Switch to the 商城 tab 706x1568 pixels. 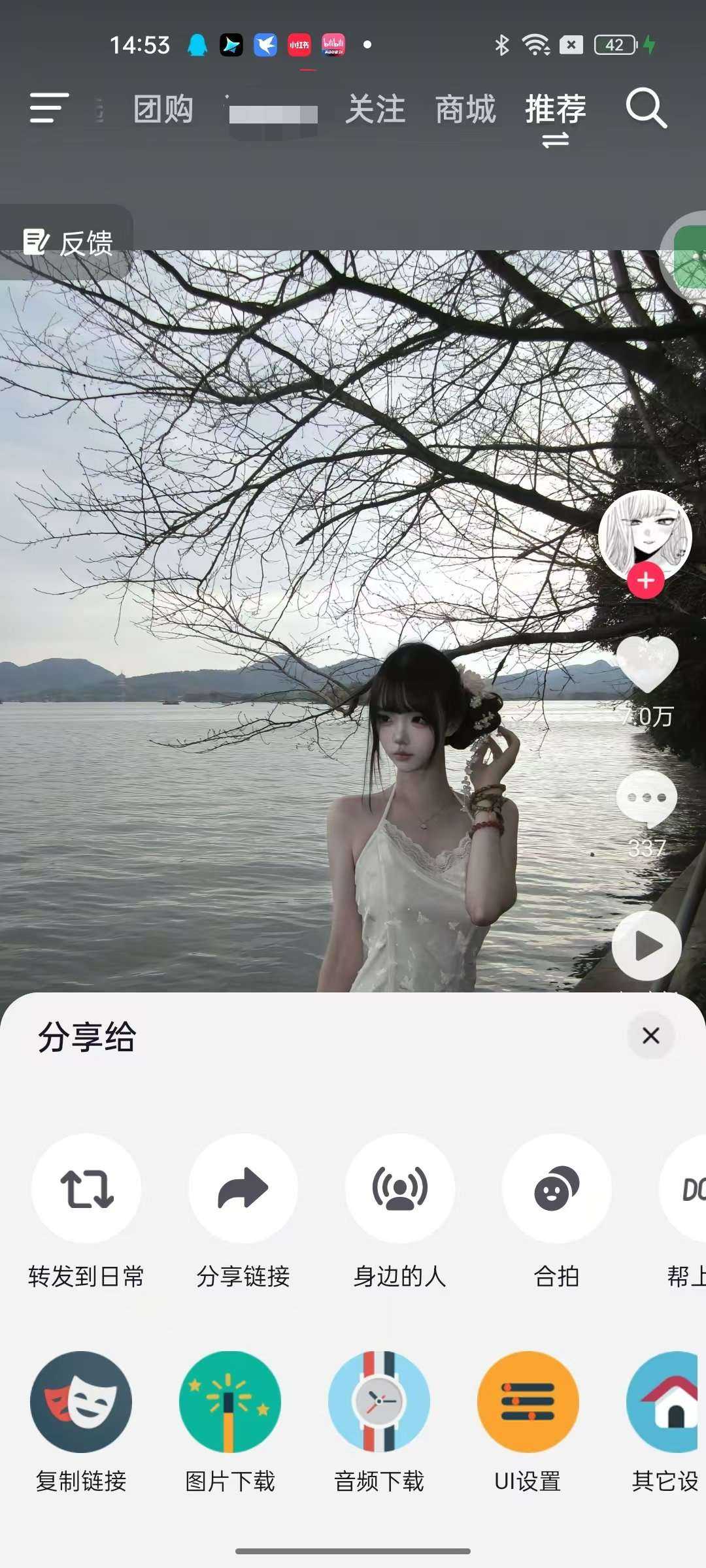pyautogui.click(x=465, y=109)
